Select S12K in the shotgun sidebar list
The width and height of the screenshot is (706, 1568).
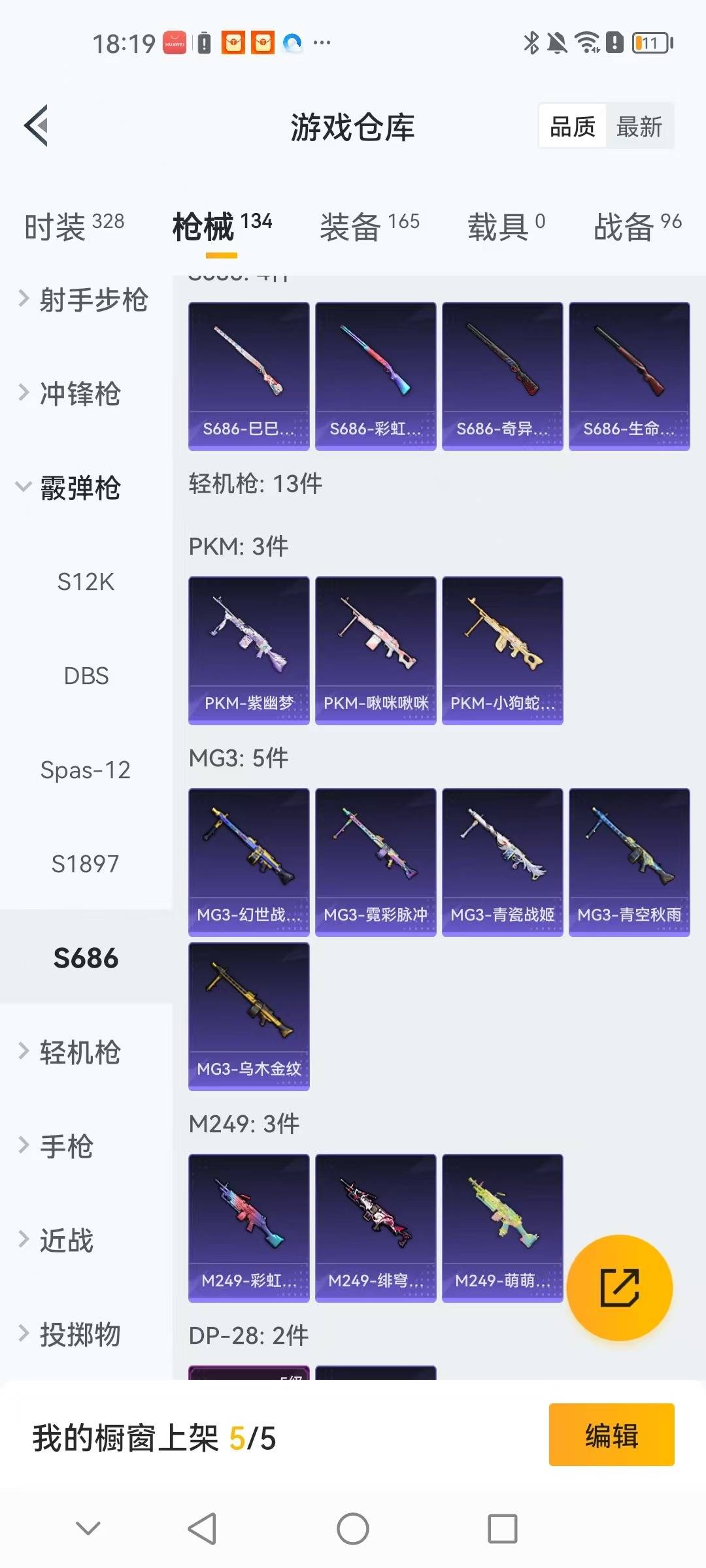click(x=86, y=581)
